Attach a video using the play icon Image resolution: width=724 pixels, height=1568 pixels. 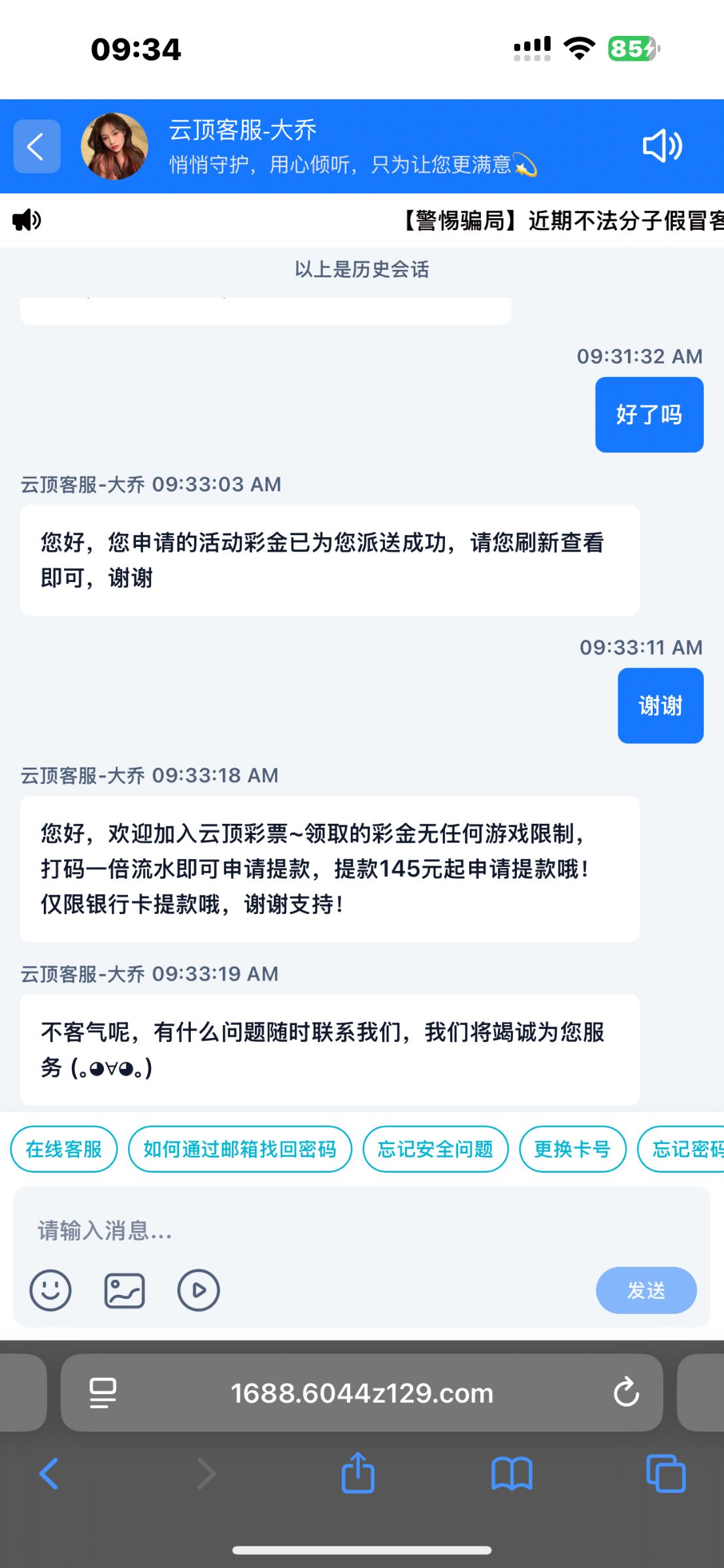[x=199, y=1290]
